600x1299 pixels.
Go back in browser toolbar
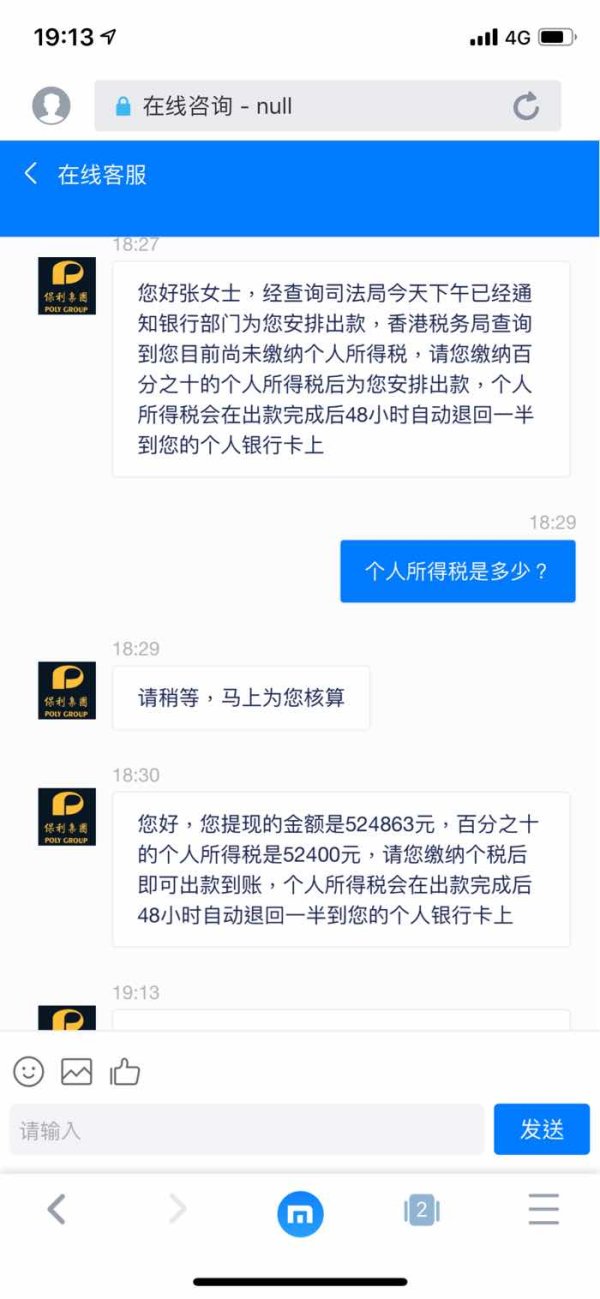pyautogui.click(x=57, y=1210)
